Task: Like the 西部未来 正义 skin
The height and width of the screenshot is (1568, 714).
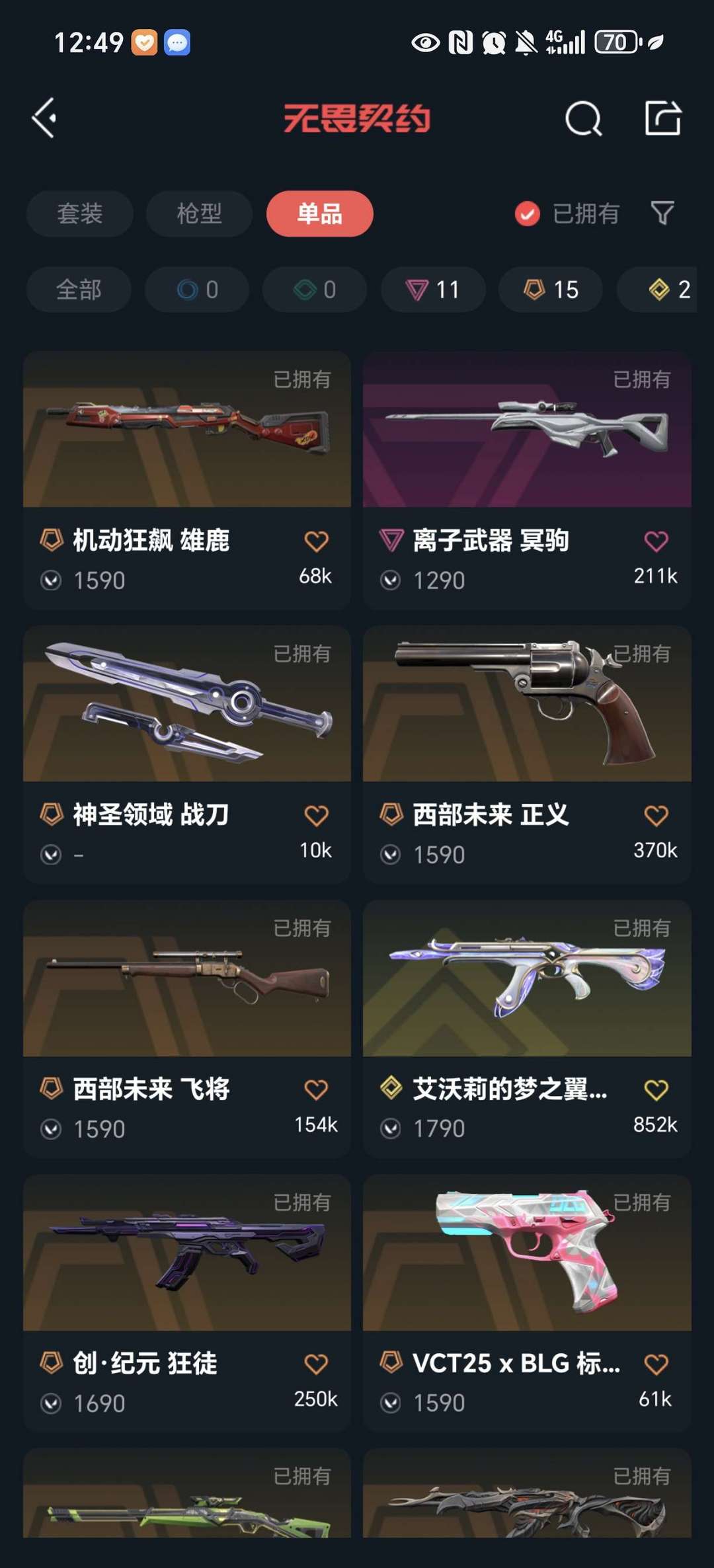Action: [x=656, y=816]
